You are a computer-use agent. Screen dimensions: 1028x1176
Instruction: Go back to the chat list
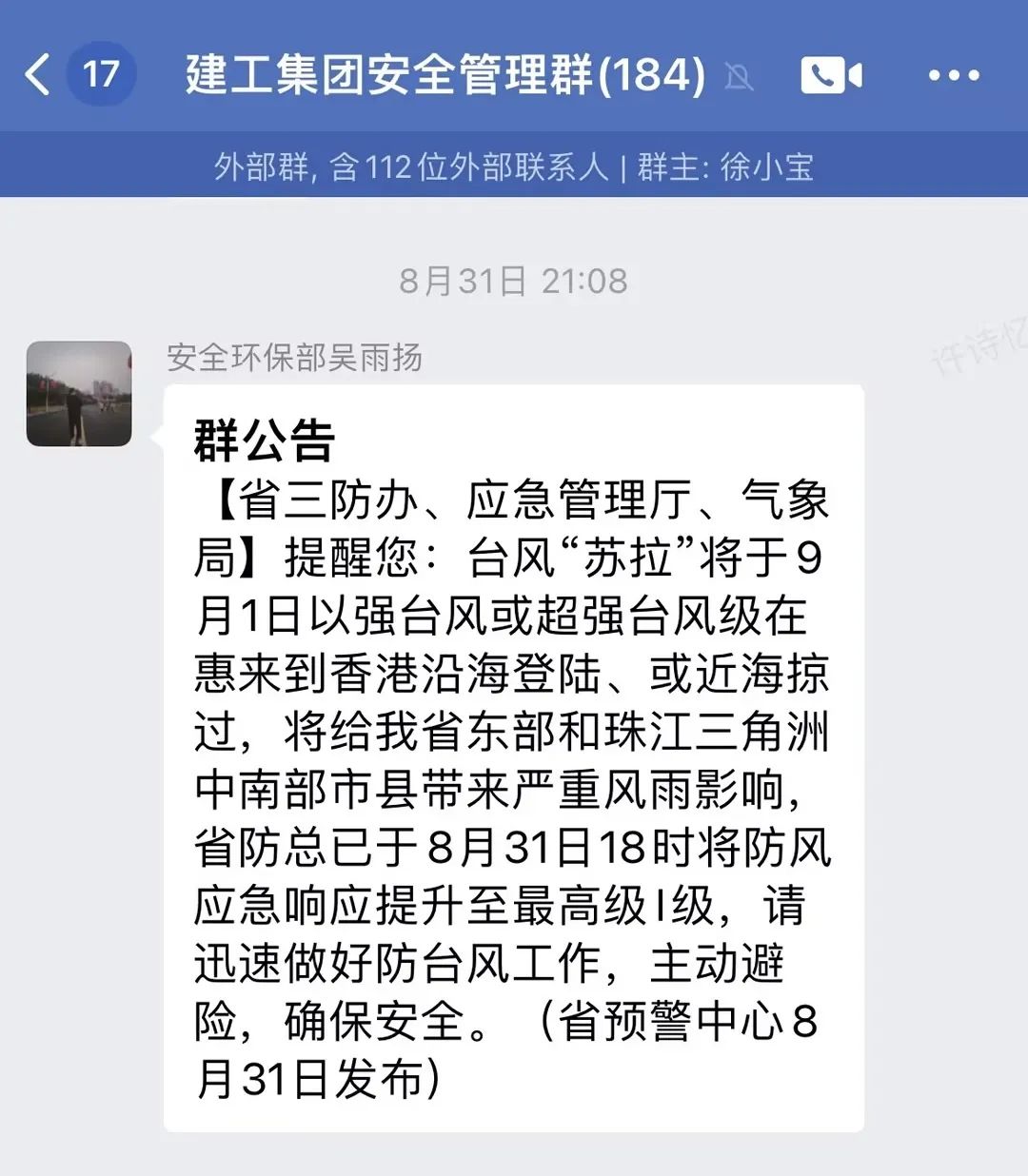38,74
